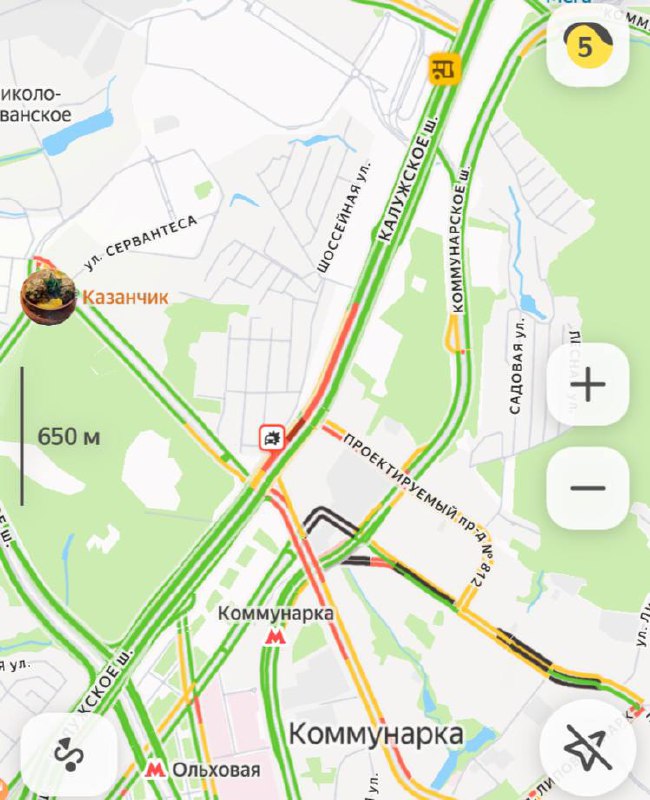The height and width of the screenshot is (800, 650).
Task: Open the Казанчик place marker
Action: 47,296
